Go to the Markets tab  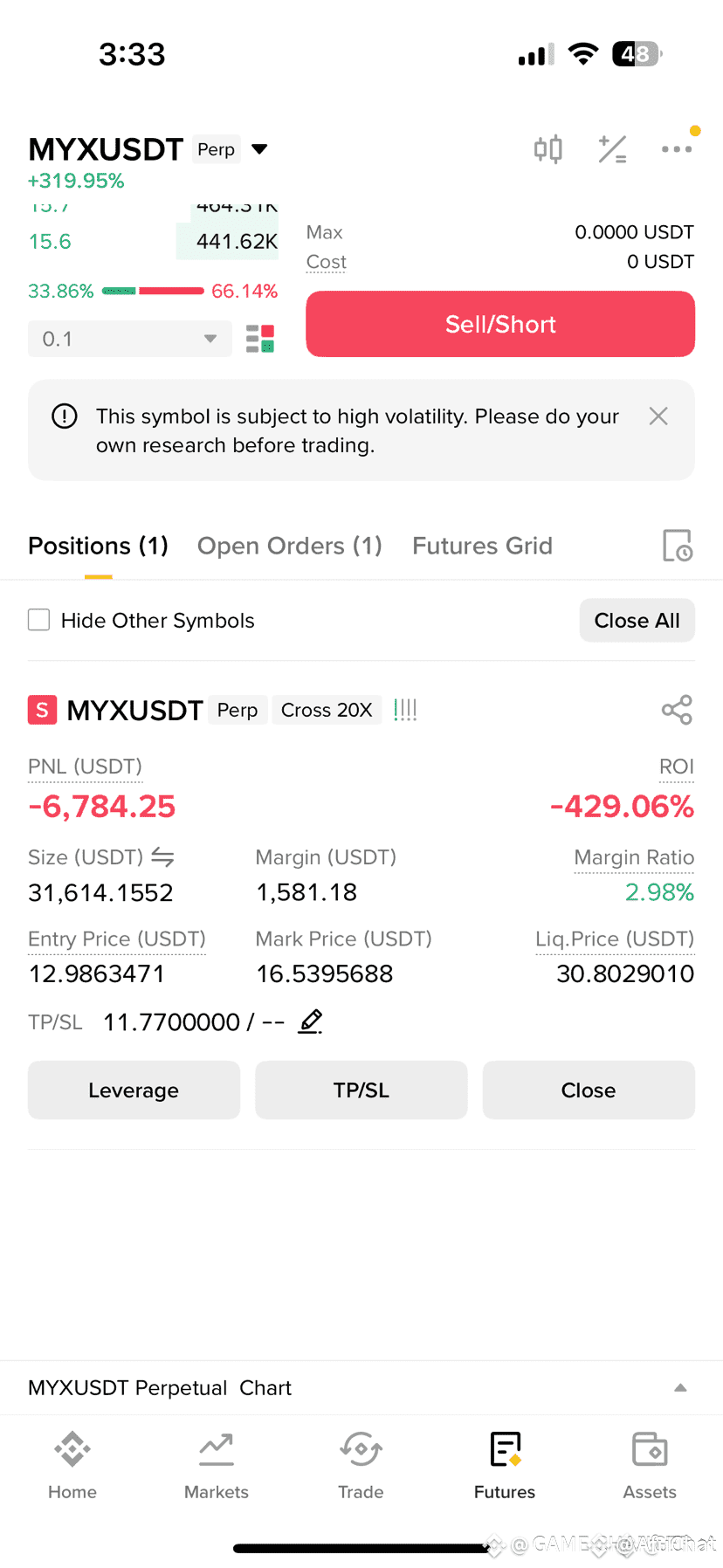coord(217,1466)
